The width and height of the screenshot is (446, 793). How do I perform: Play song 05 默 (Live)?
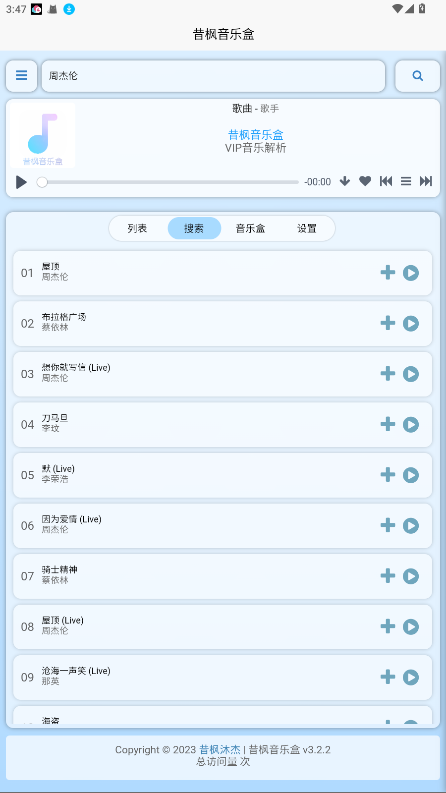[x=411, y=475]
